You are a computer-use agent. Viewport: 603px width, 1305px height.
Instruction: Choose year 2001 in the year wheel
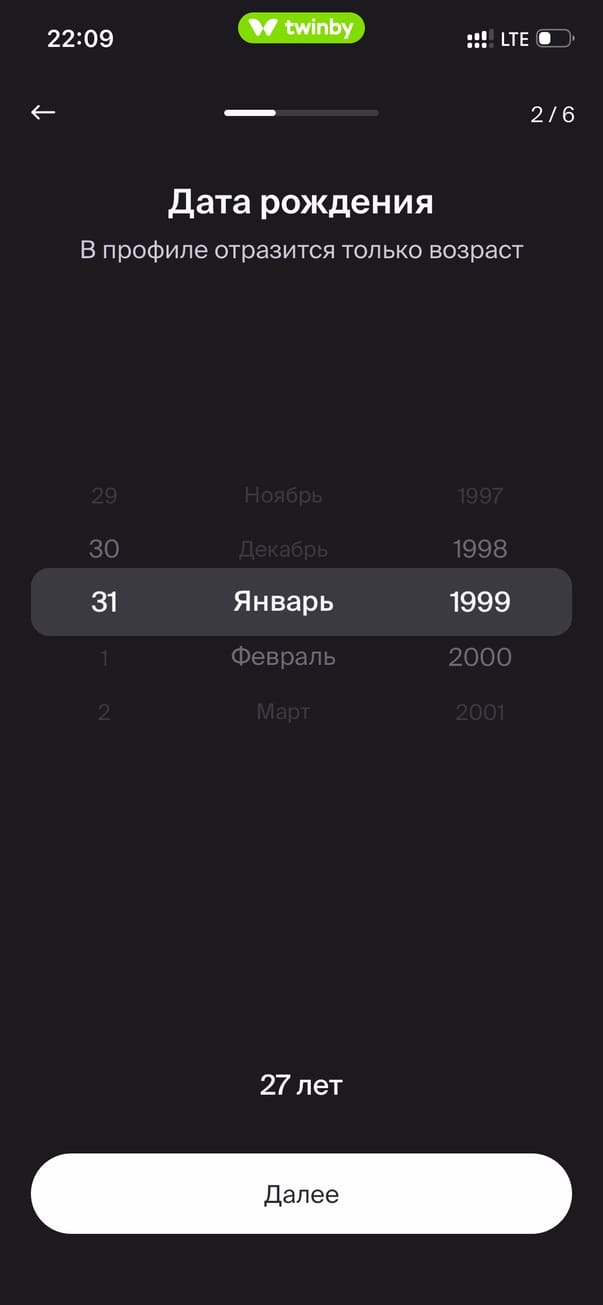tap(480, 712)
